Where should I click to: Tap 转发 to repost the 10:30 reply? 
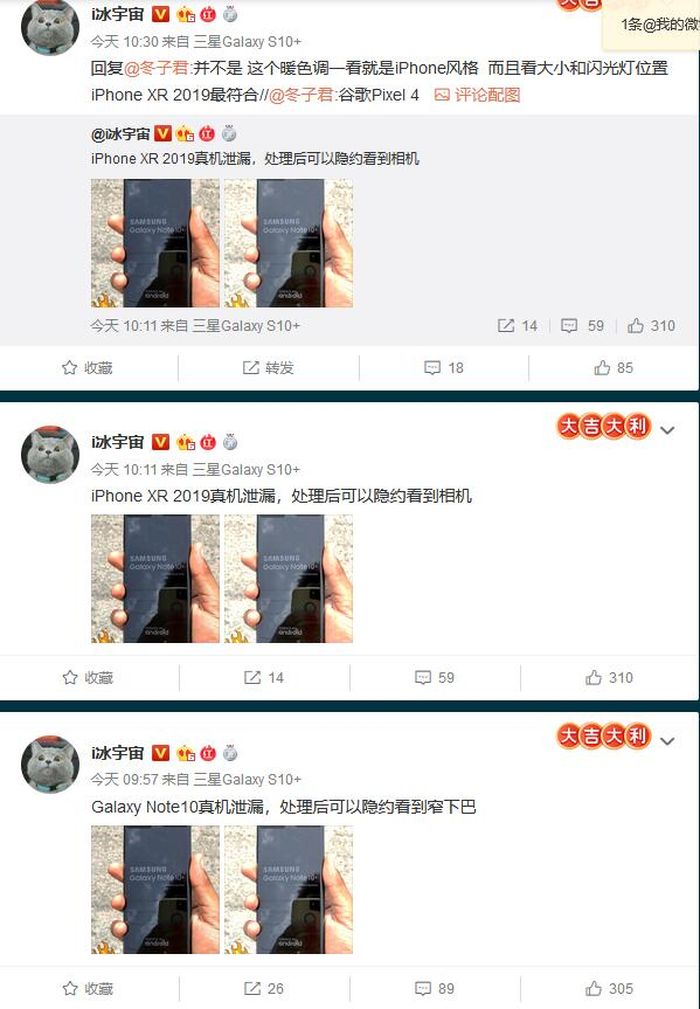[268, 368]
